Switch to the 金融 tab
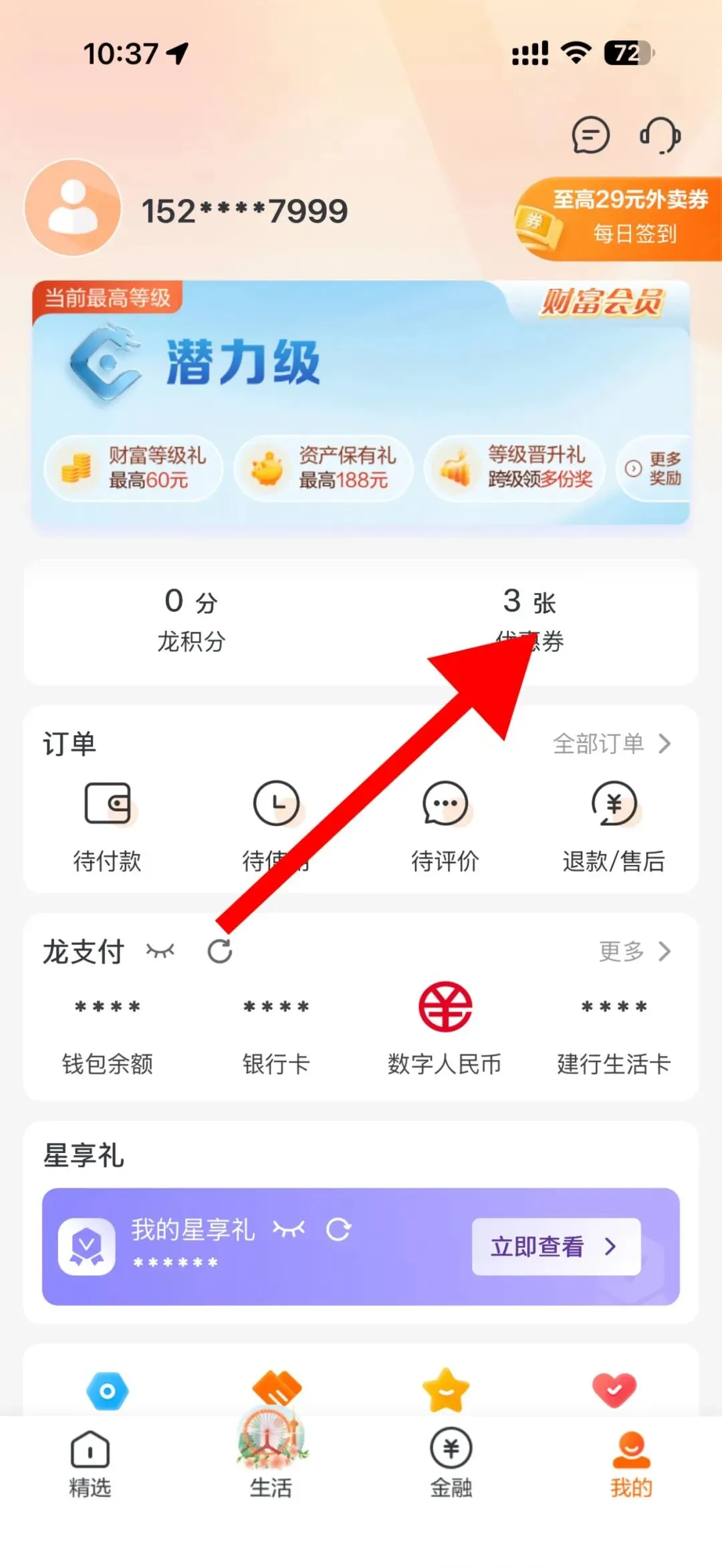Screen dimensions: 722x1568 [451, 1465]
